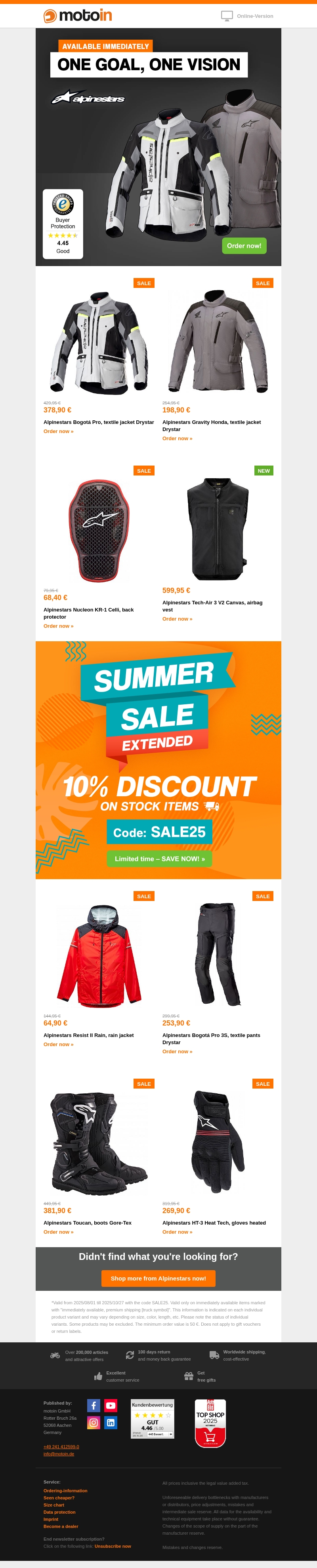Shop more from Alpinestars now
This screenshot has height=1568, width=317.
click(158, 1278)
